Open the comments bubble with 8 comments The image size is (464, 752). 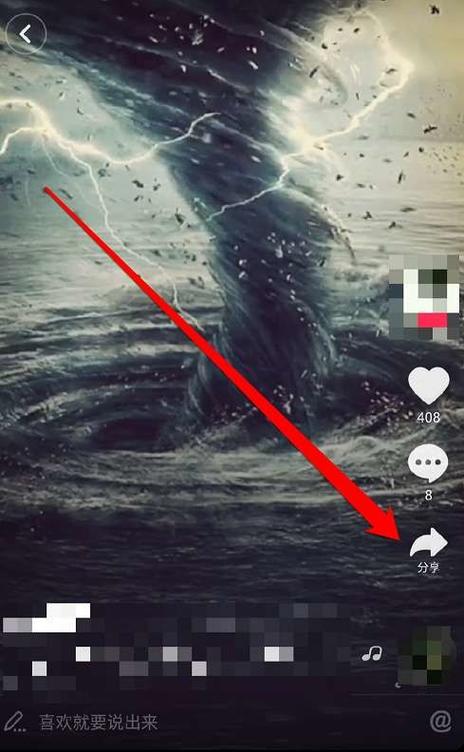pos(428,463)
